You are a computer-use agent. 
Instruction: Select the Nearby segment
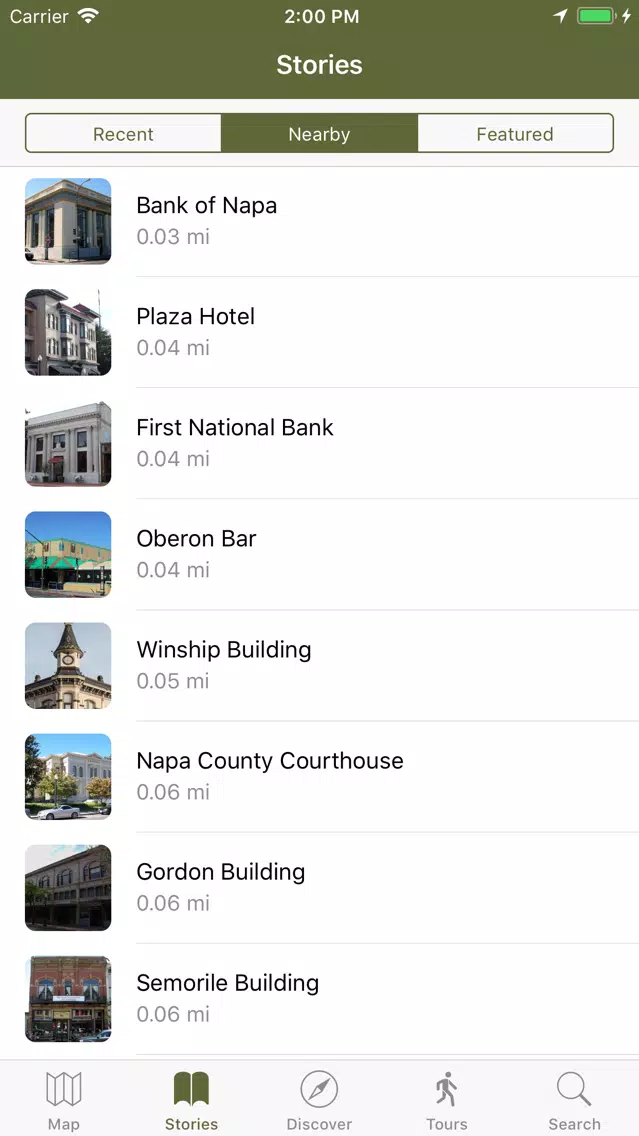[x=319, y=133]
